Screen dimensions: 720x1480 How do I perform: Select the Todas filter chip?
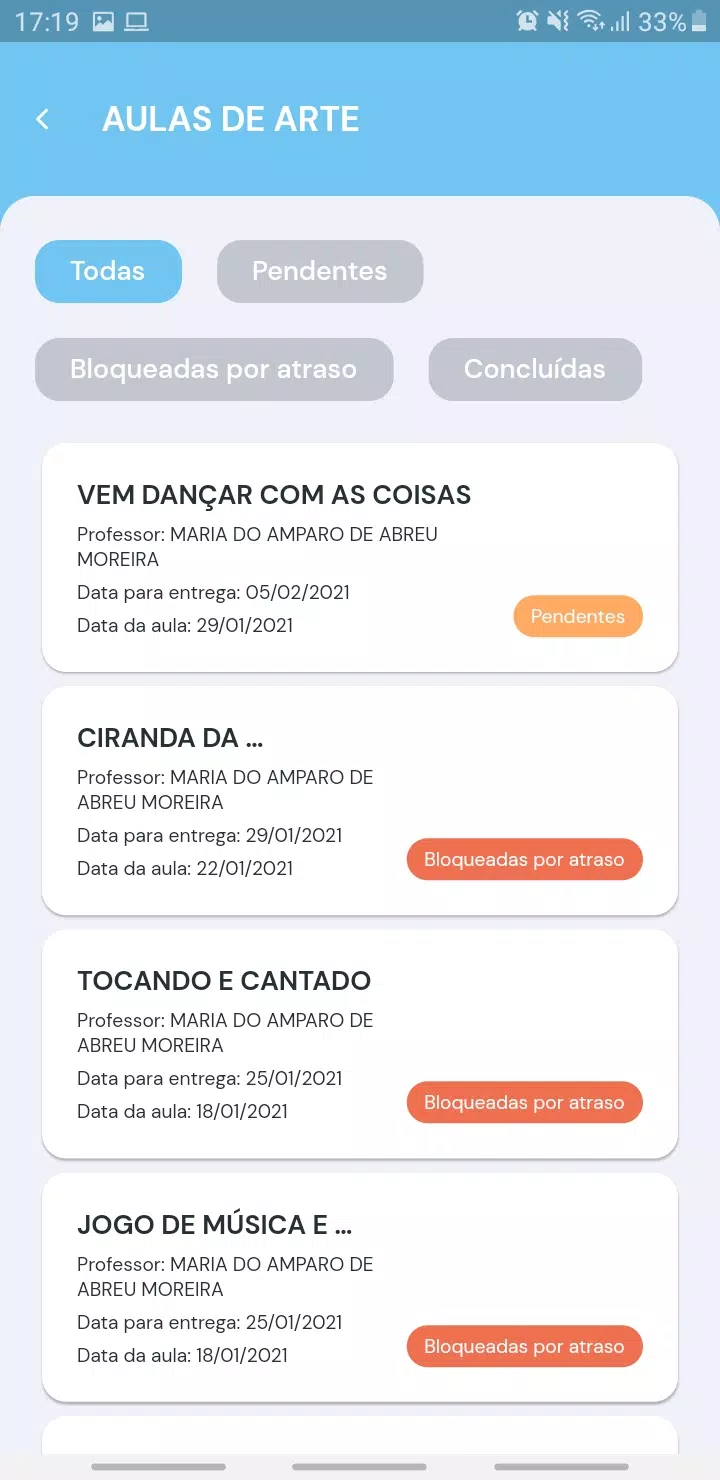click(x=108, y=271)
